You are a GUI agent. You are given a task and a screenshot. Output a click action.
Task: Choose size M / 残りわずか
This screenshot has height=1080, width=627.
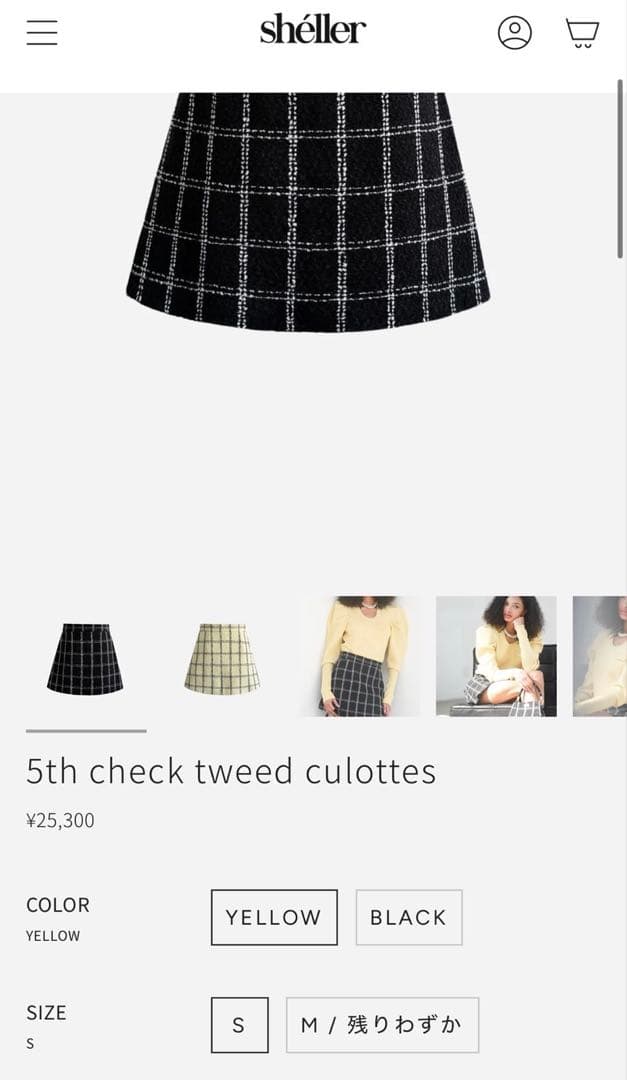[x=382, y=1025]
